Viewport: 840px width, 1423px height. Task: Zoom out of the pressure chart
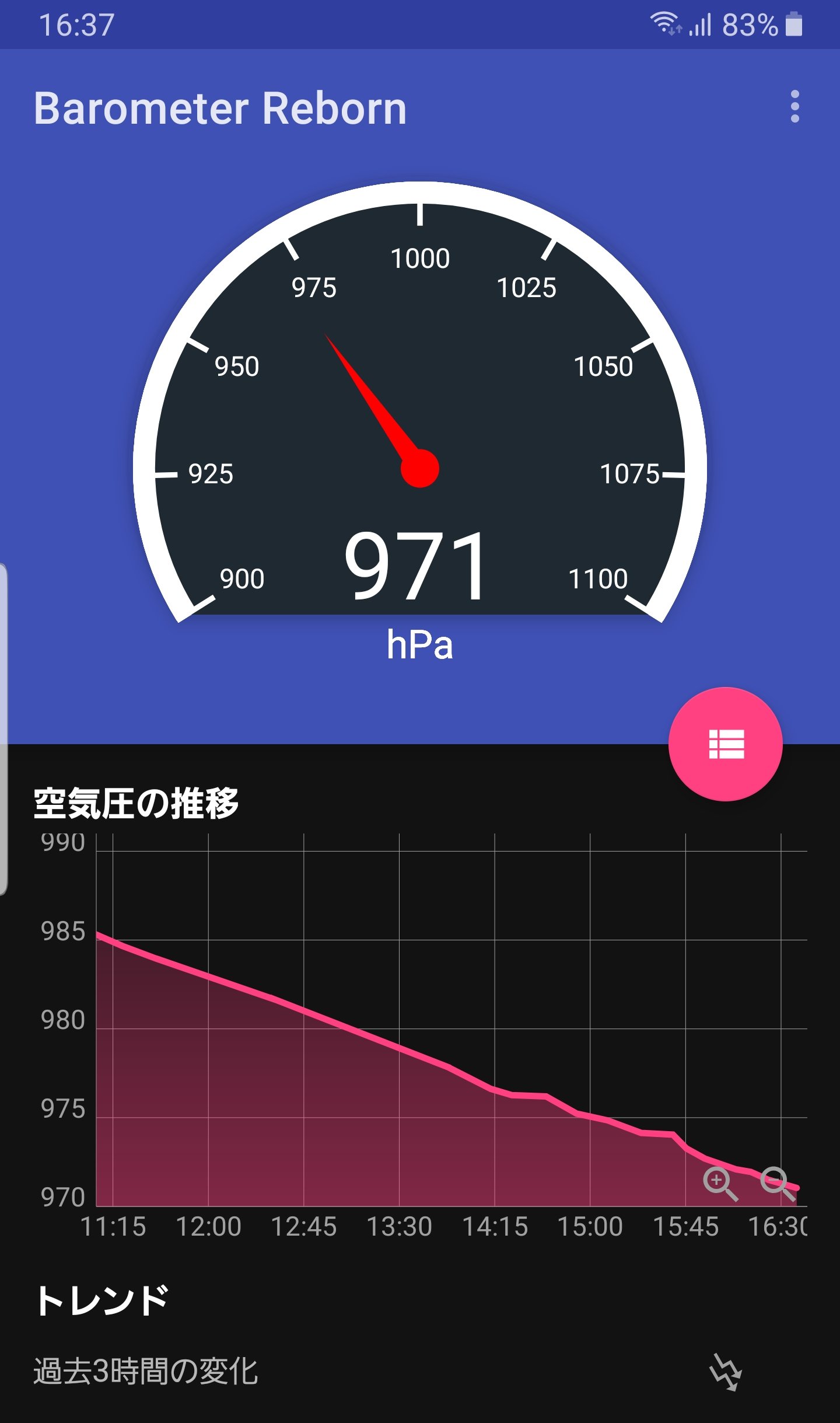(x=778, y=1184)
